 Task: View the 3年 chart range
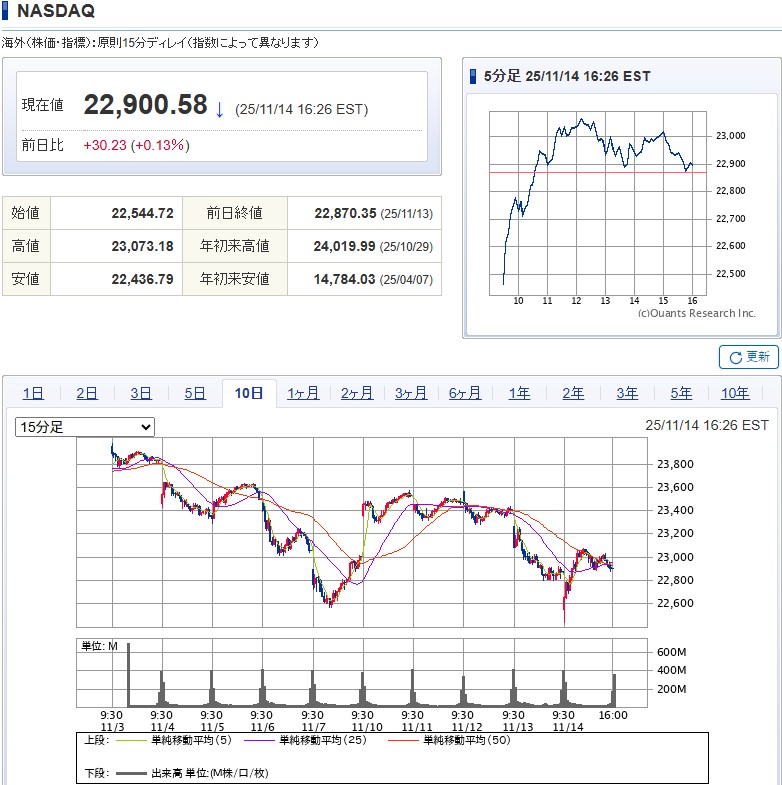click(x=627, y=393)
